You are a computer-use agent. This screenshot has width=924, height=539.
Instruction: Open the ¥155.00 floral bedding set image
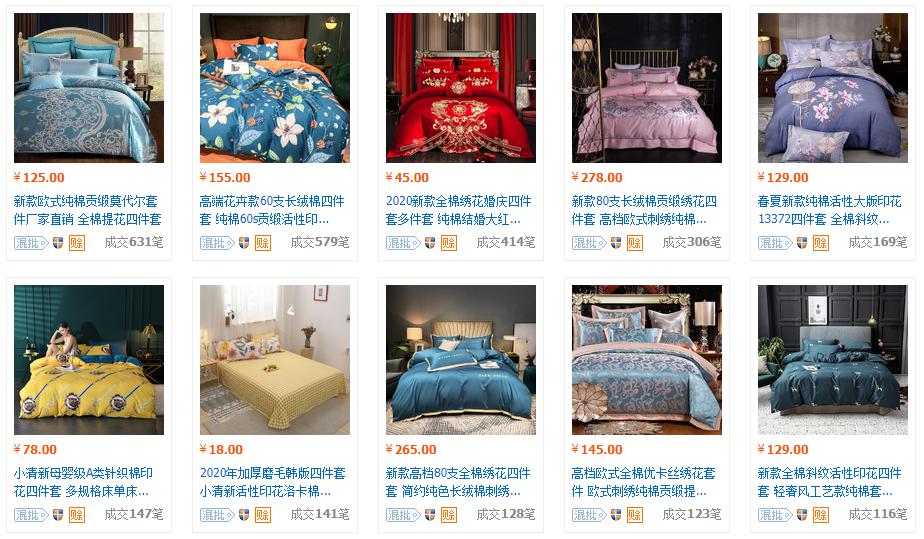coord(275,88)
